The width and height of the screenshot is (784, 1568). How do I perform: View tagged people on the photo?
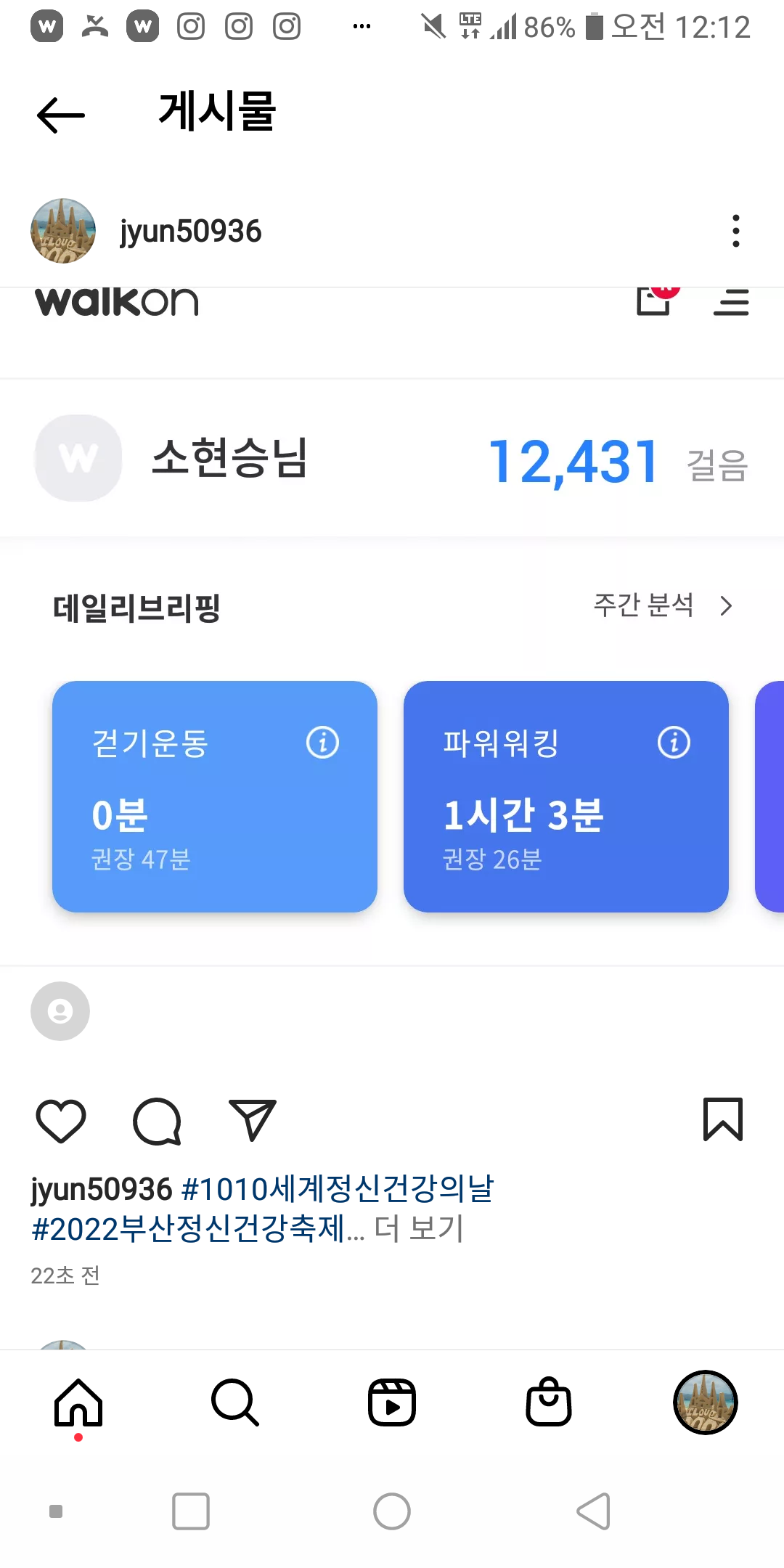pyautogui.click(x=60, y=1010)
